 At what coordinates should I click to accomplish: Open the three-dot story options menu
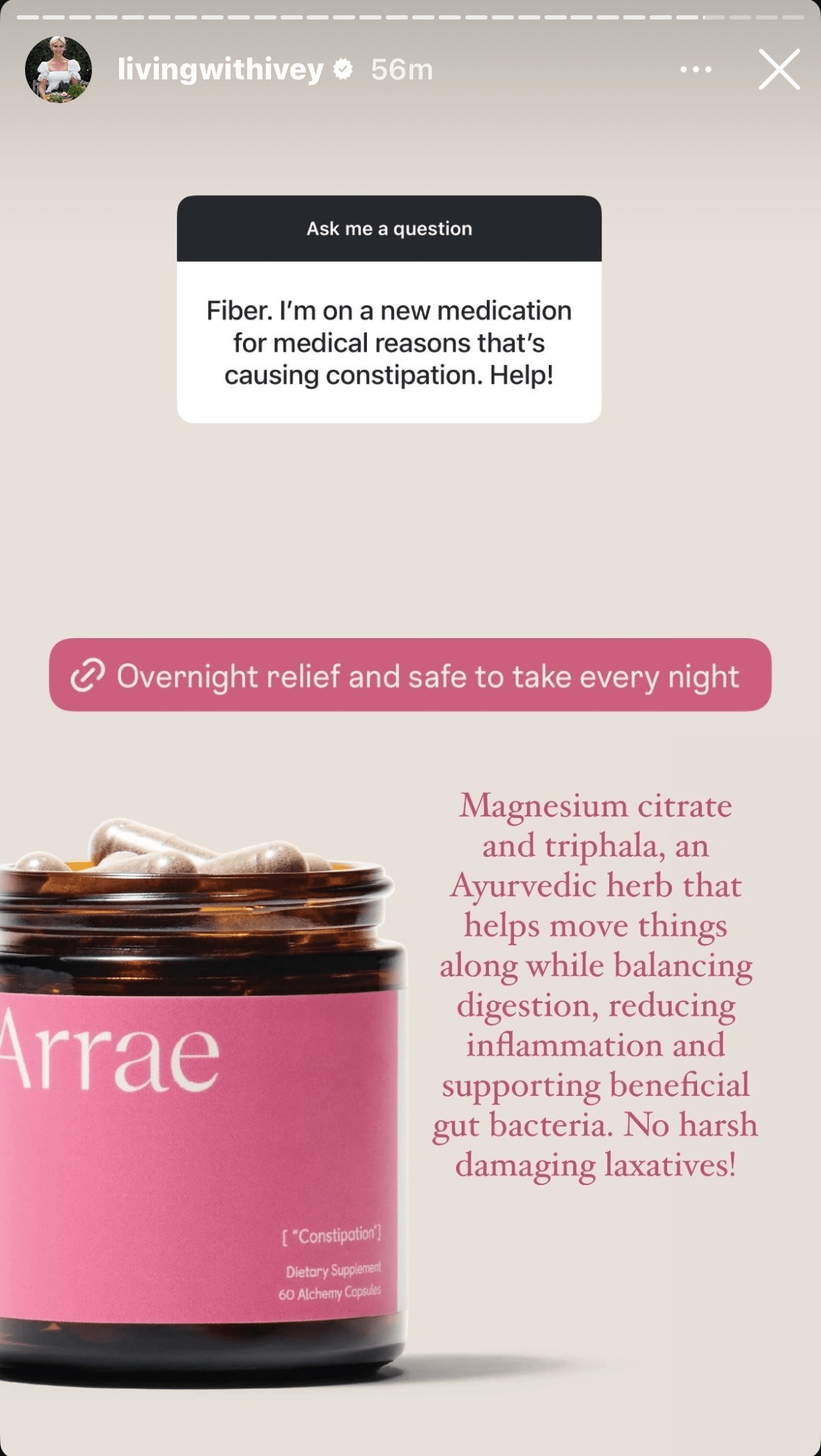pos(696,70)
